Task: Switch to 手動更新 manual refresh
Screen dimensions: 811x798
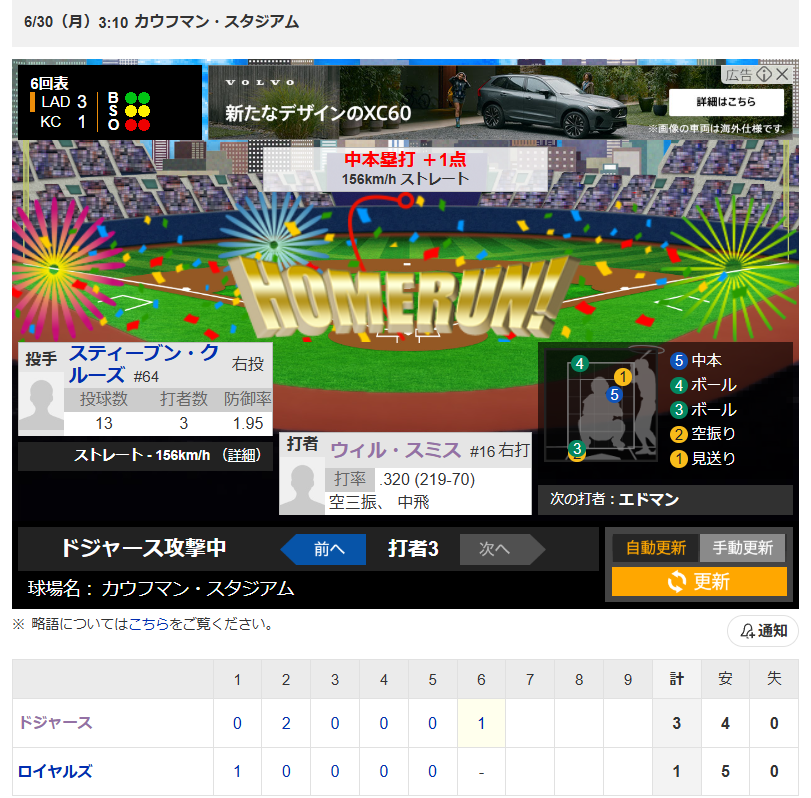Action: (x=742, y=548)
